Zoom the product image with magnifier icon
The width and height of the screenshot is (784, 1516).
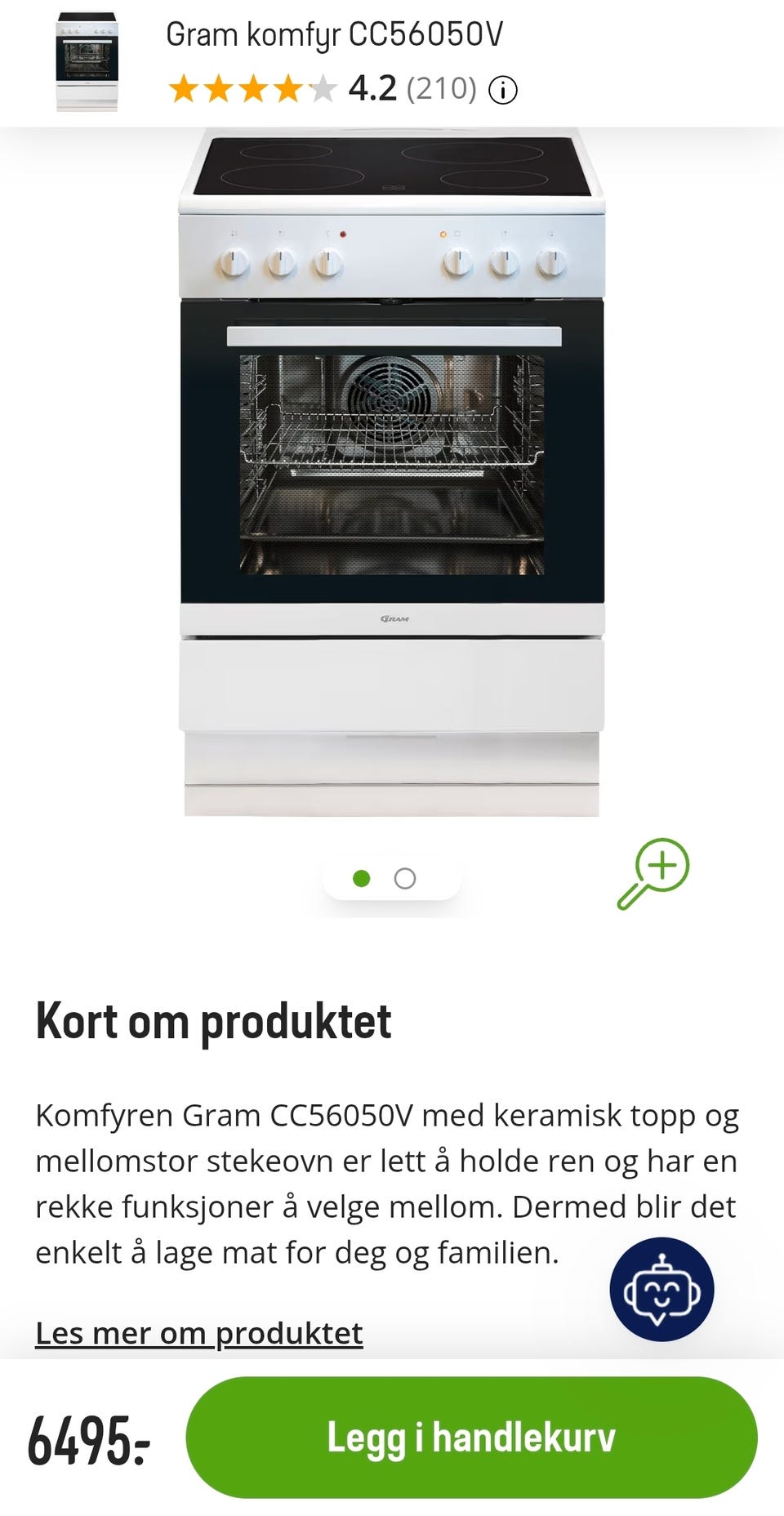(x=653, y=873)
